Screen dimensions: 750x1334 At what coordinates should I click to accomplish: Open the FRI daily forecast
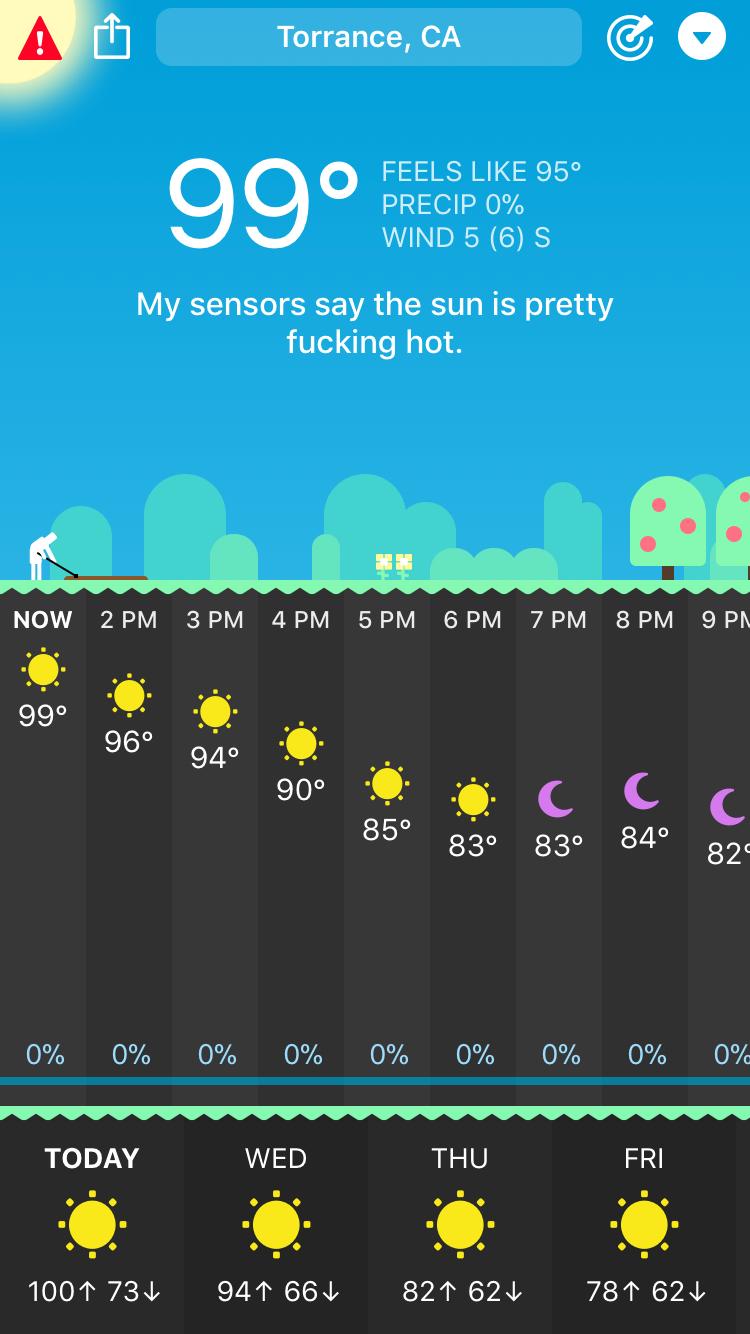(x=644, y=1225)
